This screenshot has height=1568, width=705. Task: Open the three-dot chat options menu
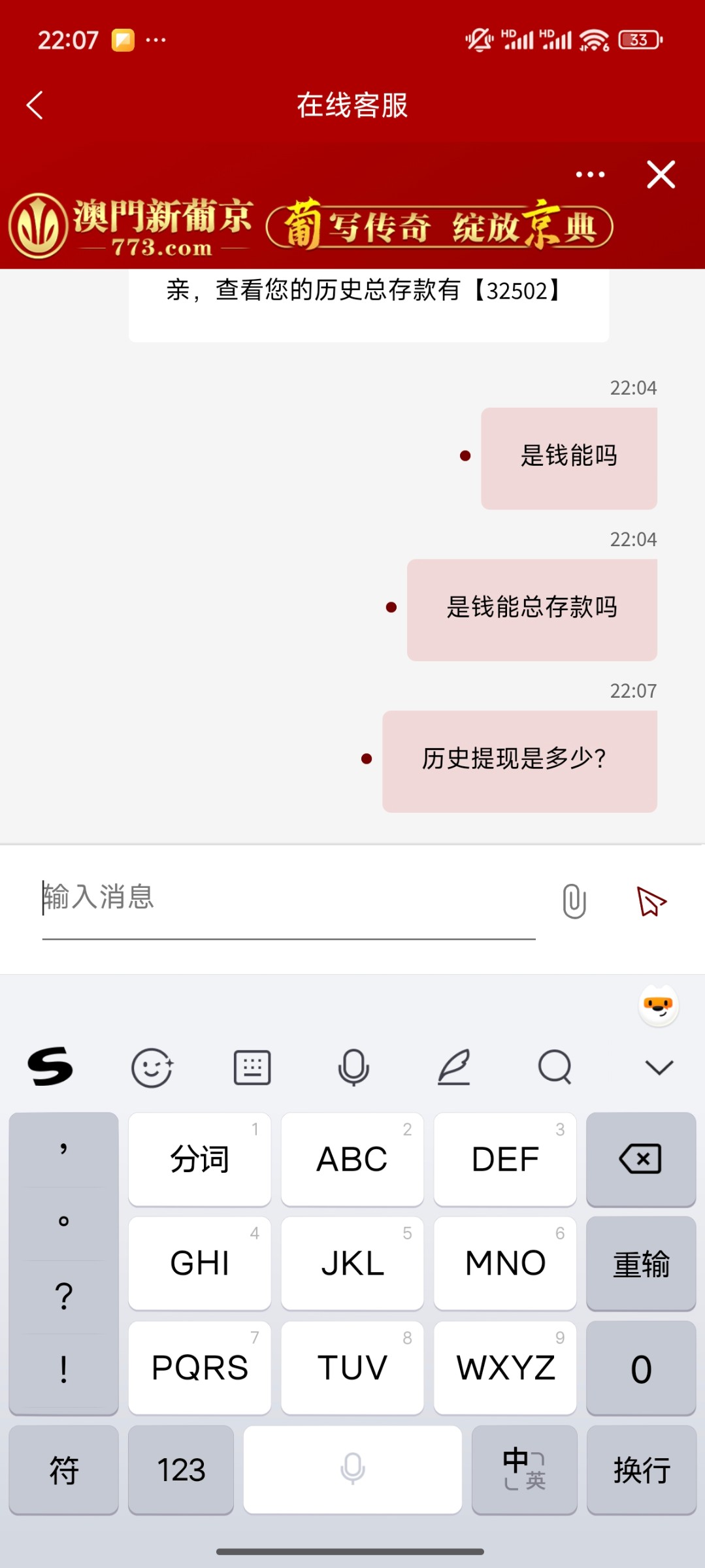coord(590,174)
